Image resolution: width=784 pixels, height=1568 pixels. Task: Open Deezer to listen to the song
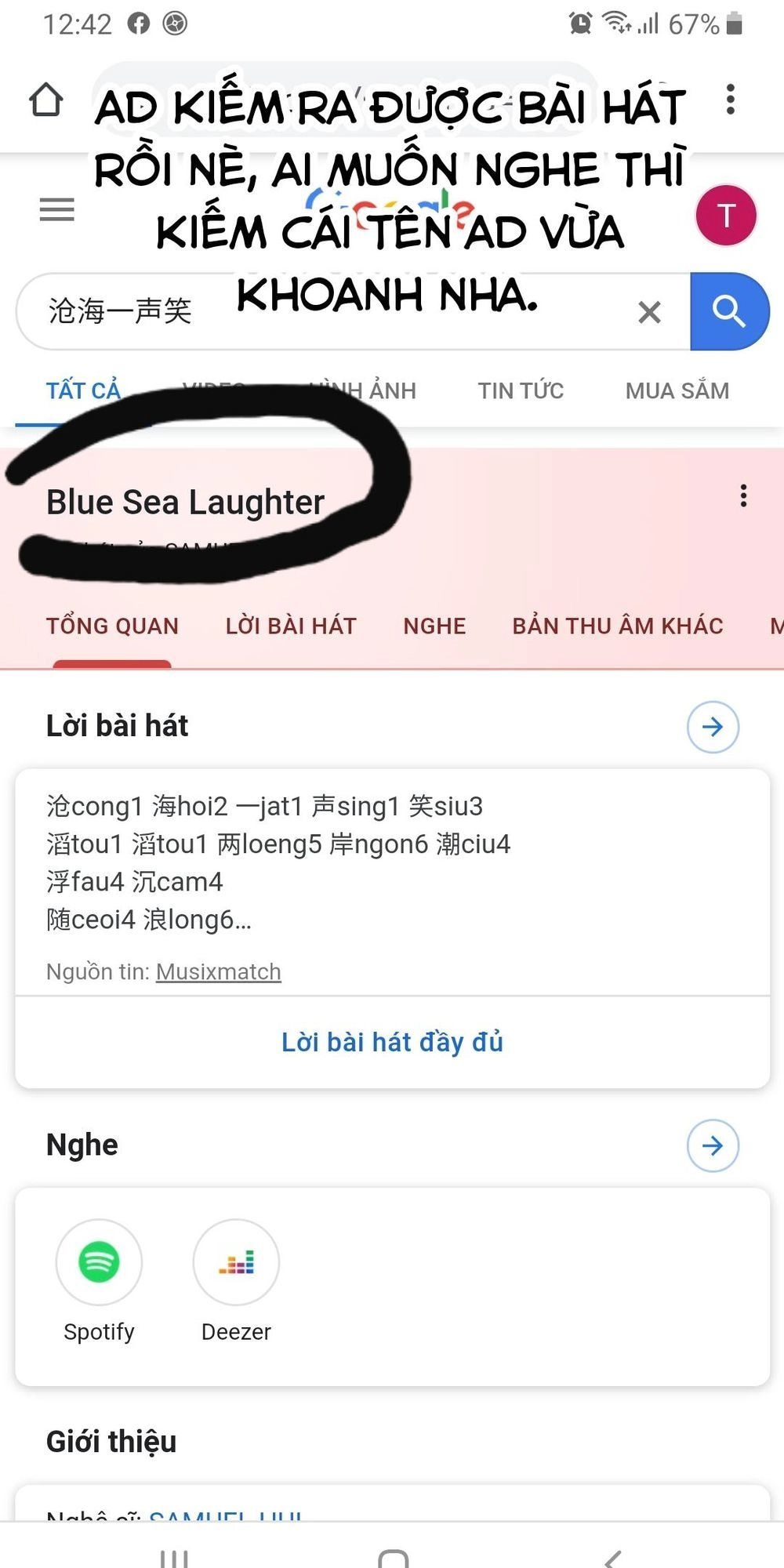[235, 1262]
